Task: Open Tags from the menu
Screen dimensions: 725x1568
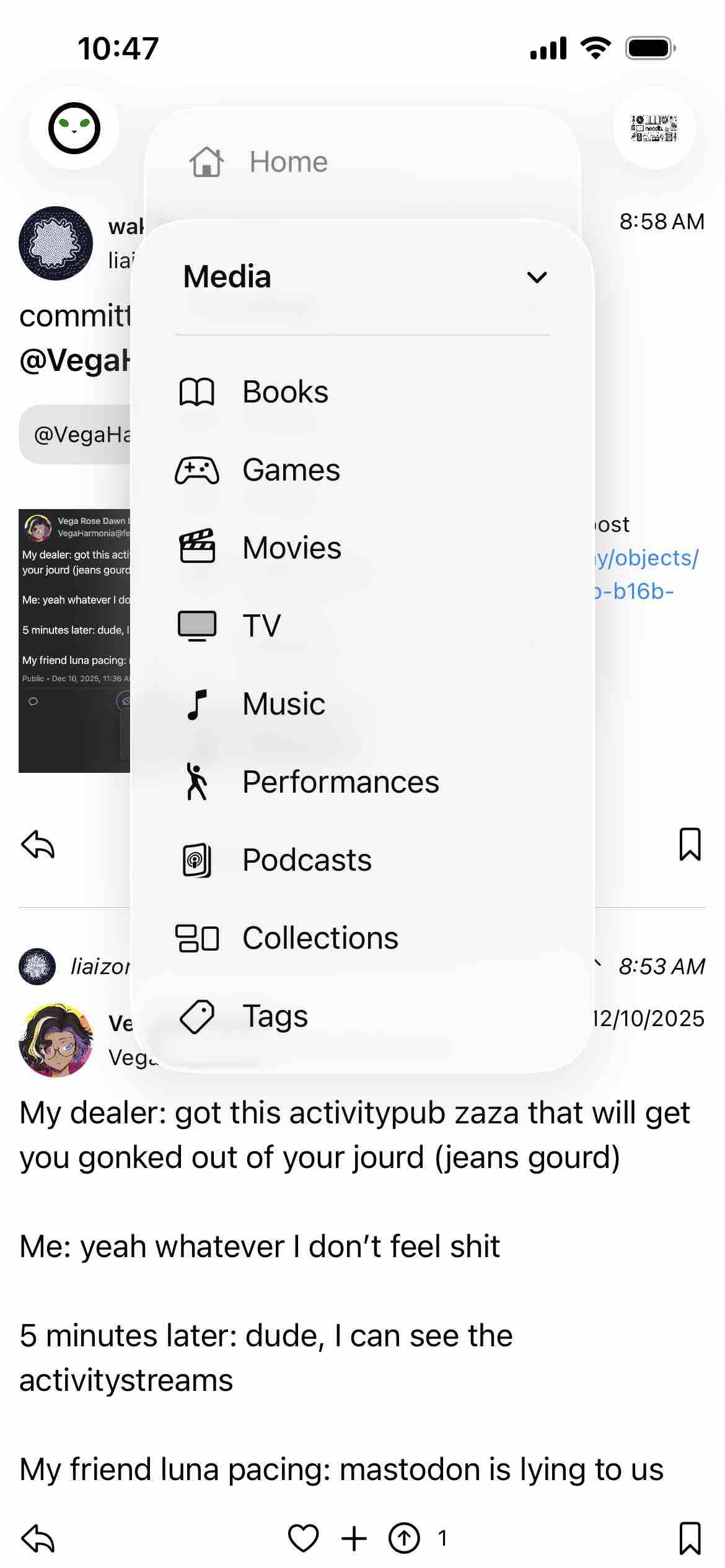Action: click(x=275, y=1016)
